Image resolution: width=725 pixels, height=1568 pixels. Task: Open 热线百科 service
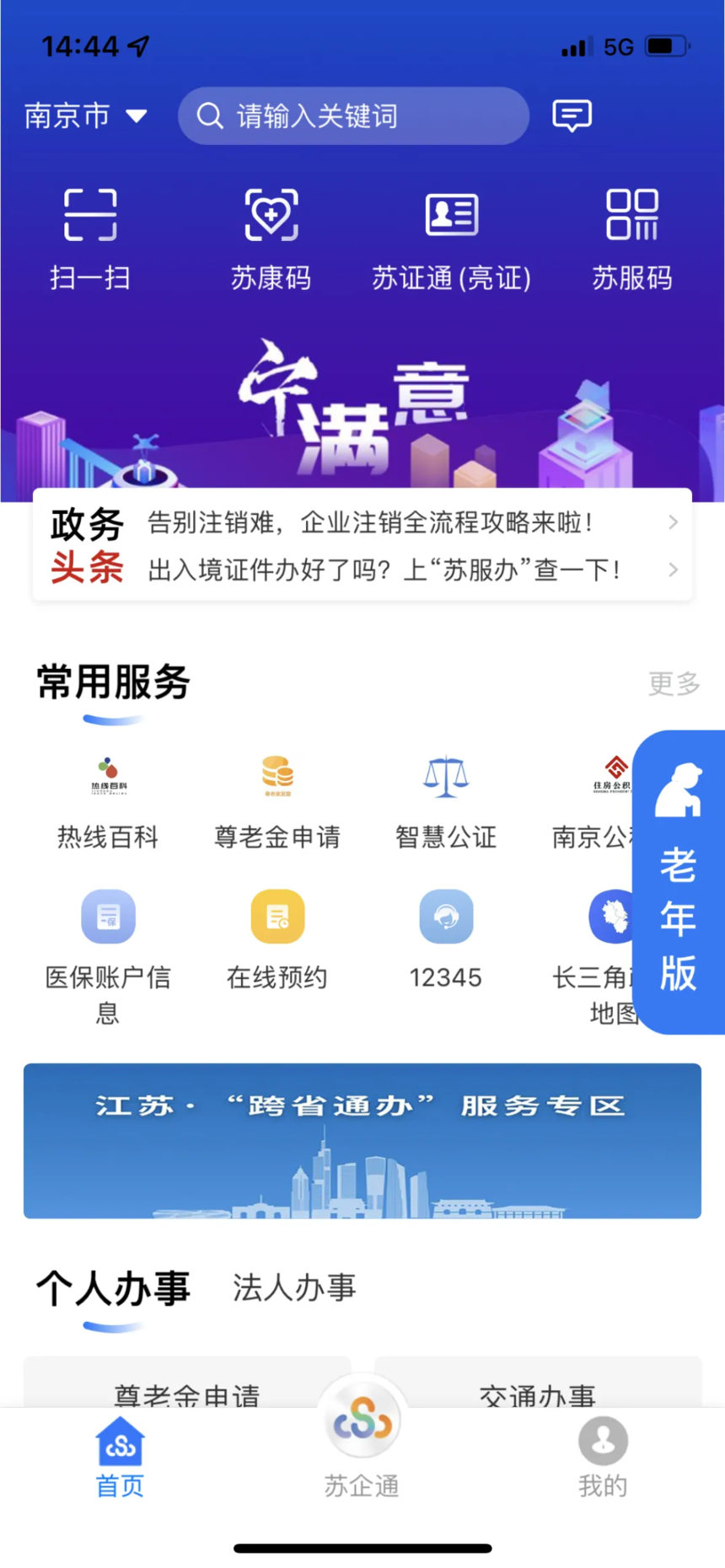tap(108, 800)
